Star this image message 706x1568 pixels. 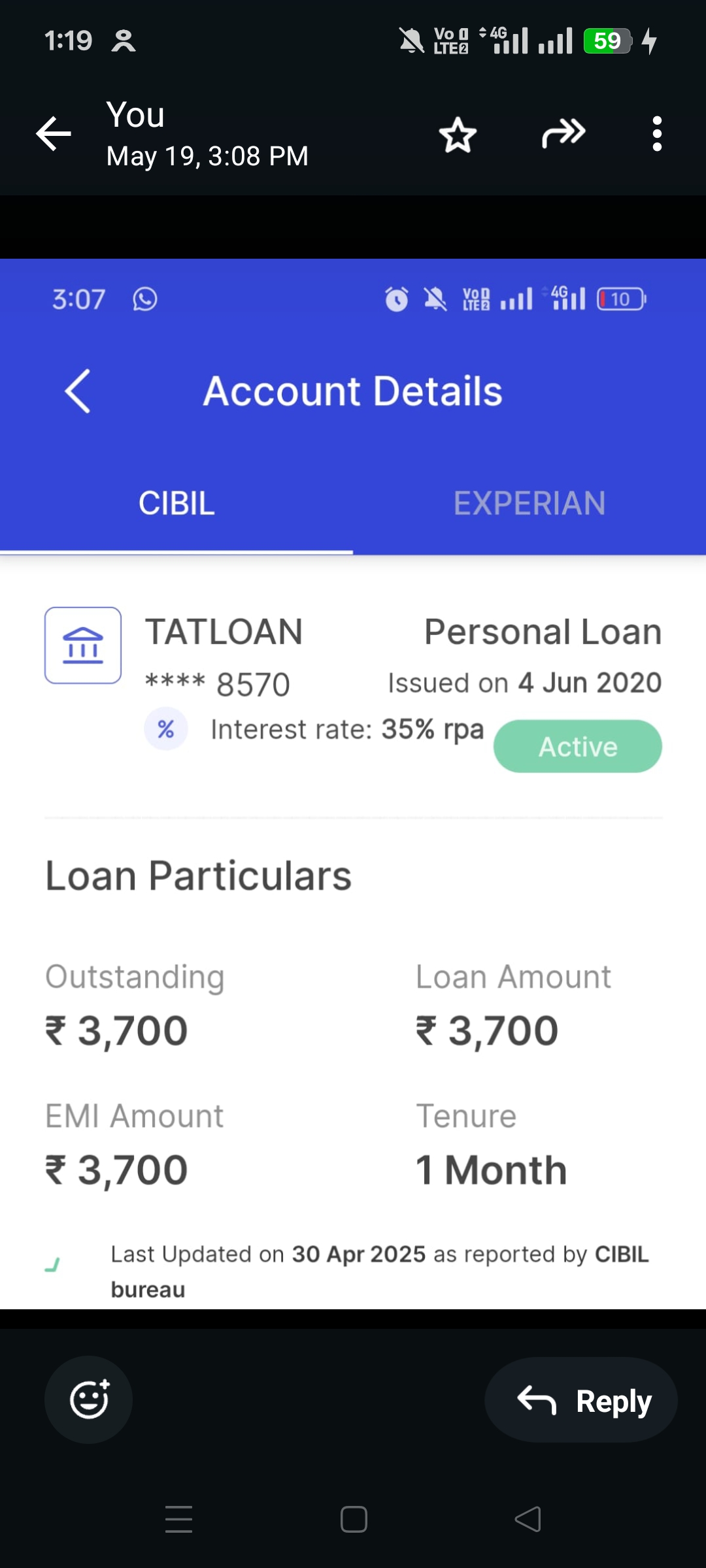[x=458, y=135]
